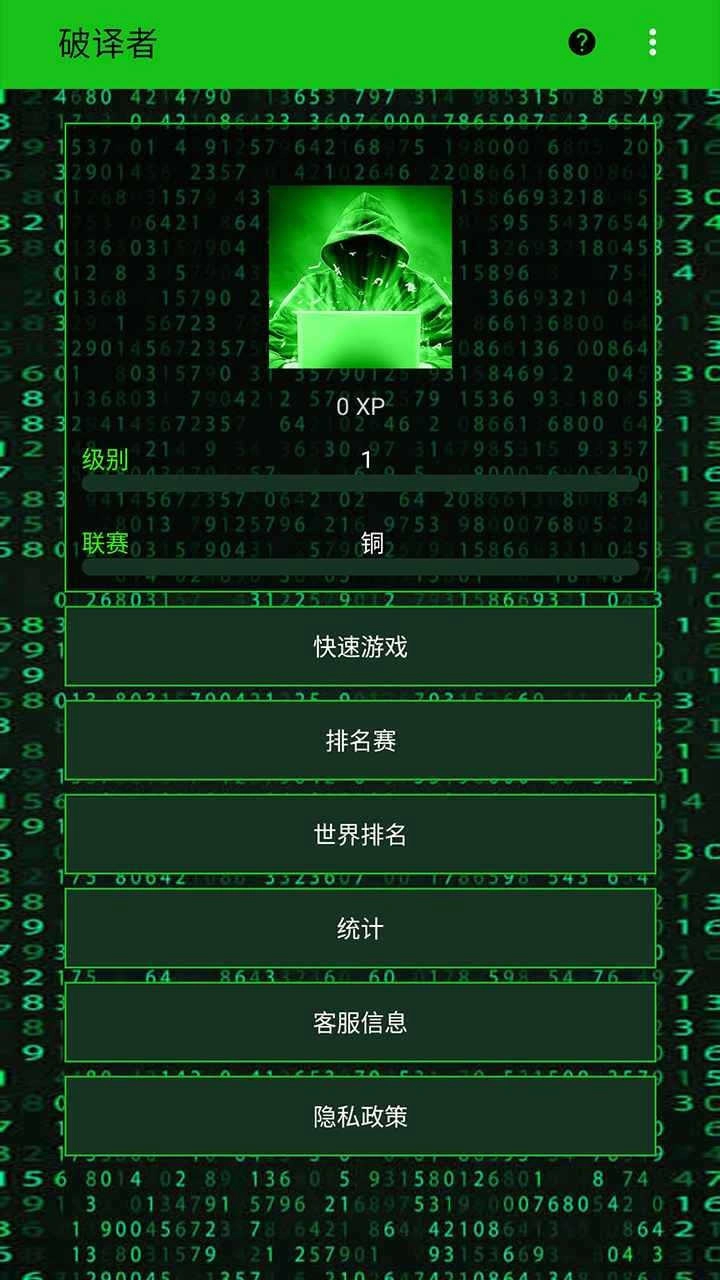Viewport: 720px width, 1280px height.
Task: Tap the 0 XP label
Action: click(360, 406)
